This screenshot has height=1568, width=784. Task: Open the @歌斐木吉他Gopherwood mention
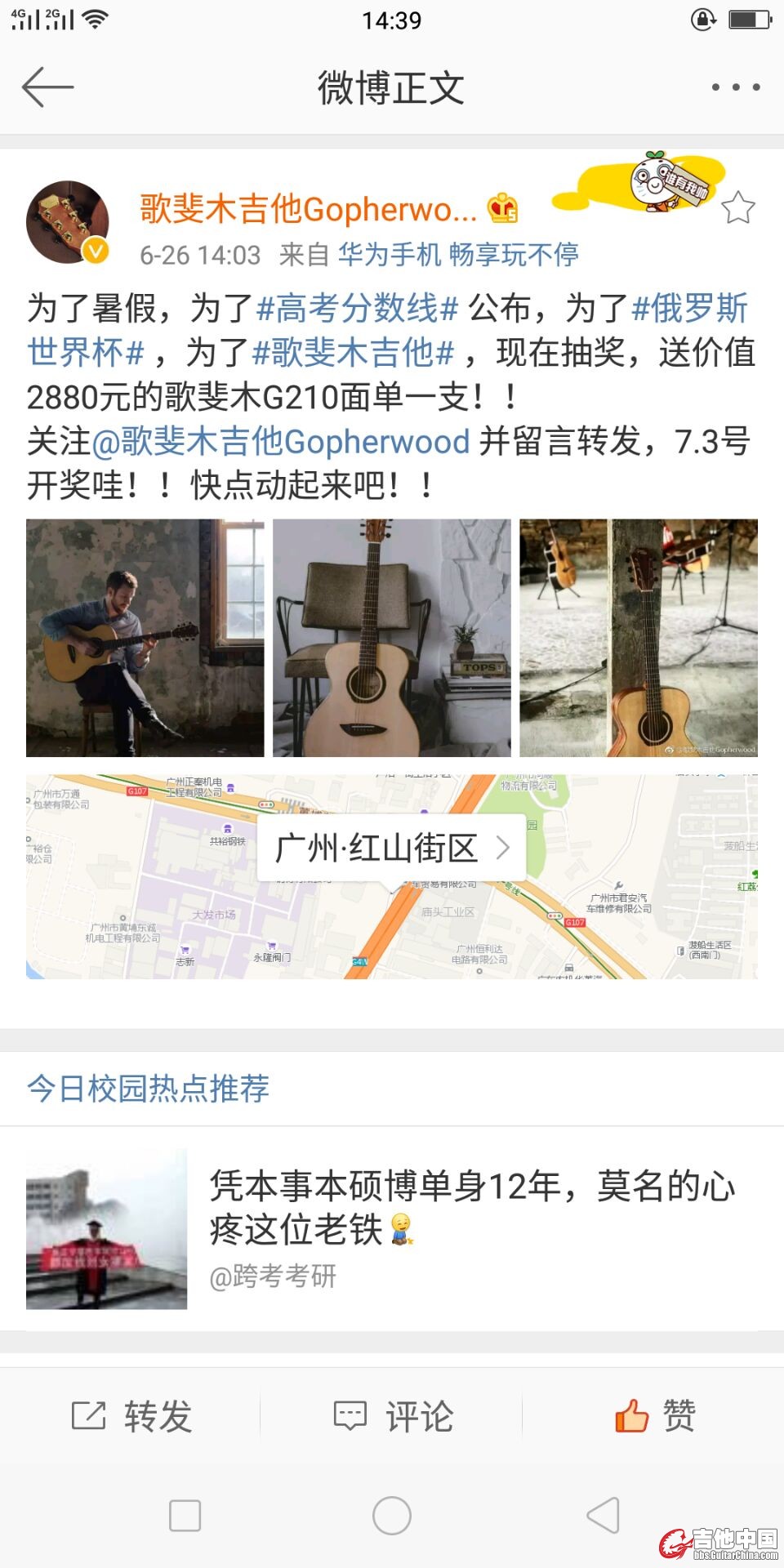pos(281,442)
